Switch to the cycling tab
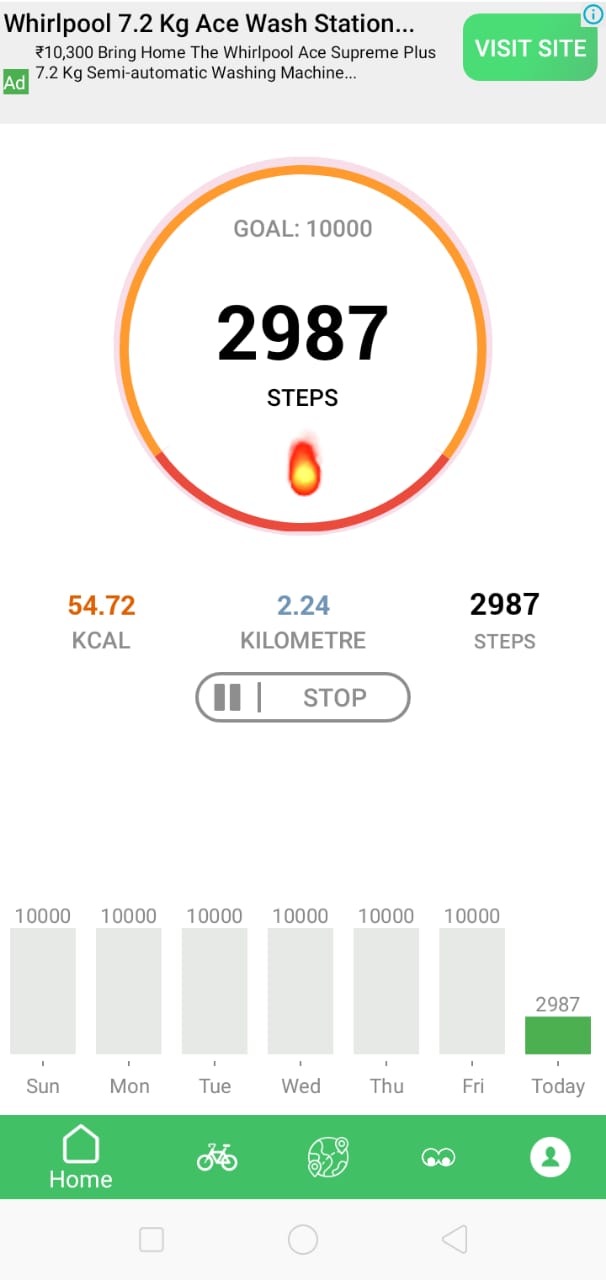Image resolution: width=606 pixels, height=1280 pixels. coord(217,1157)
